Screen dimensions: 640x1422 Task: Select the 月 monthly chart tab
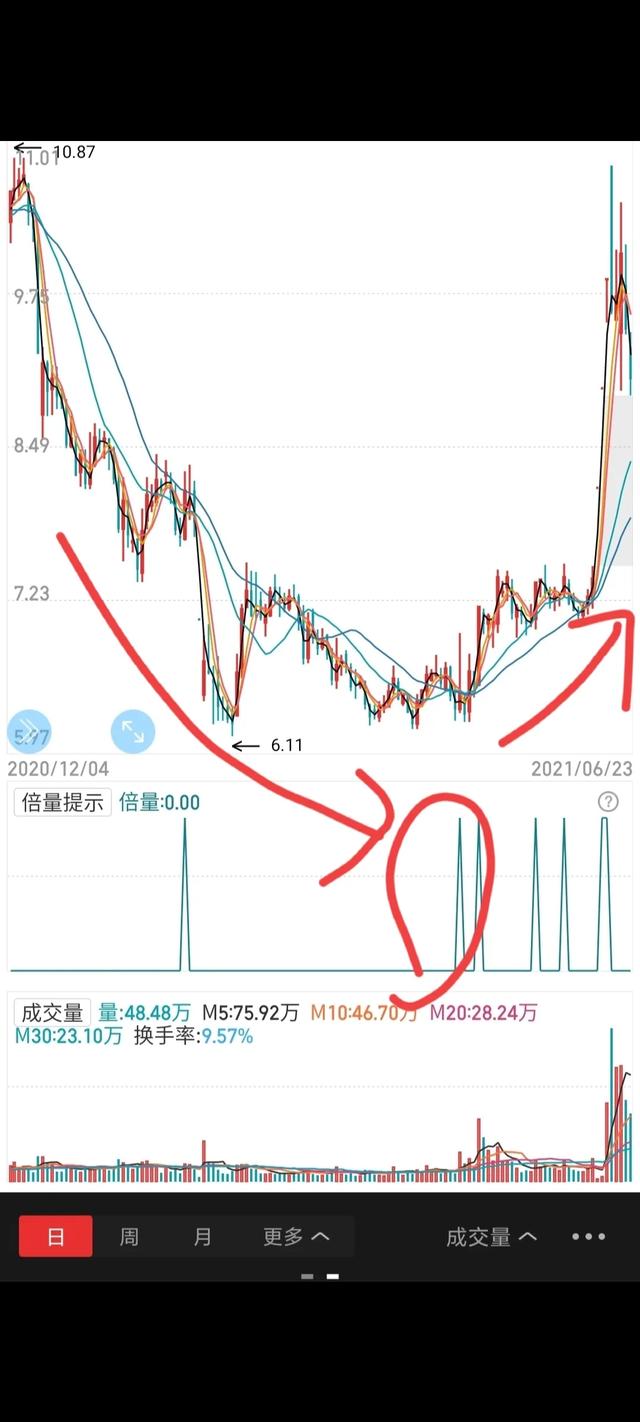coord(202,1237)
